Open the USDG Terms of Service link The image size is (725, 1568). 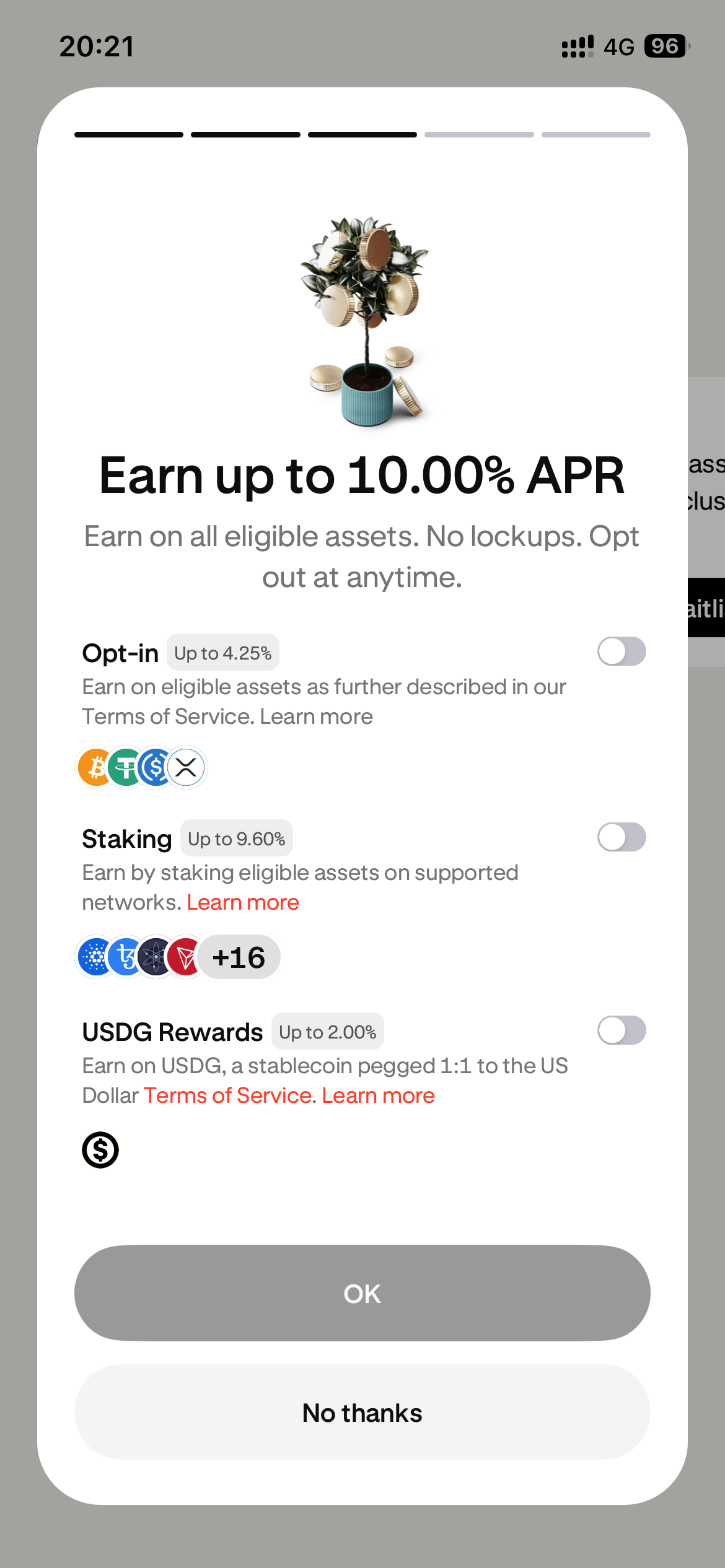click(227, 1095)
